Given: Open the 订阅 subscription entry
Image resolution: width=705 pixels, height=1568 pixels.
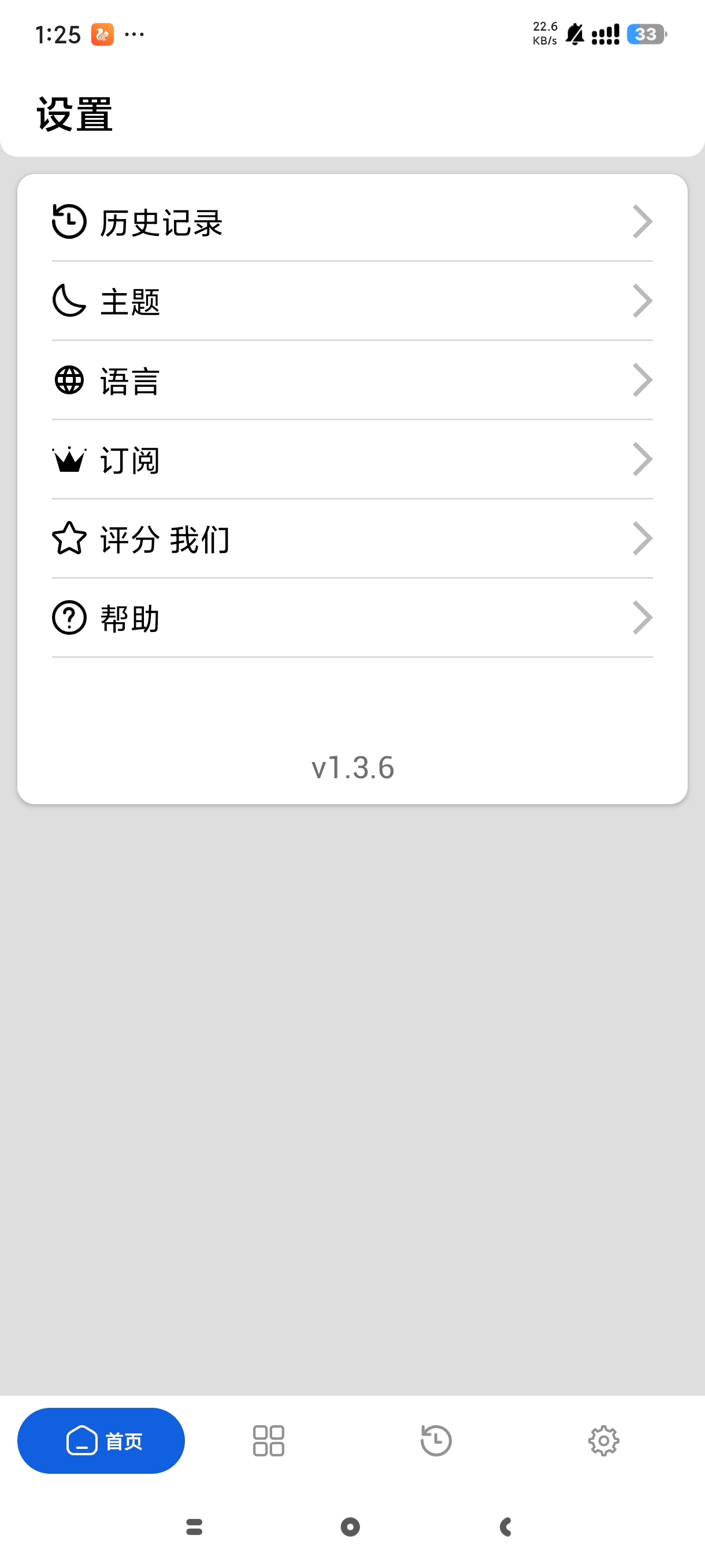Looking at the screenshot, I should point(130,461).
